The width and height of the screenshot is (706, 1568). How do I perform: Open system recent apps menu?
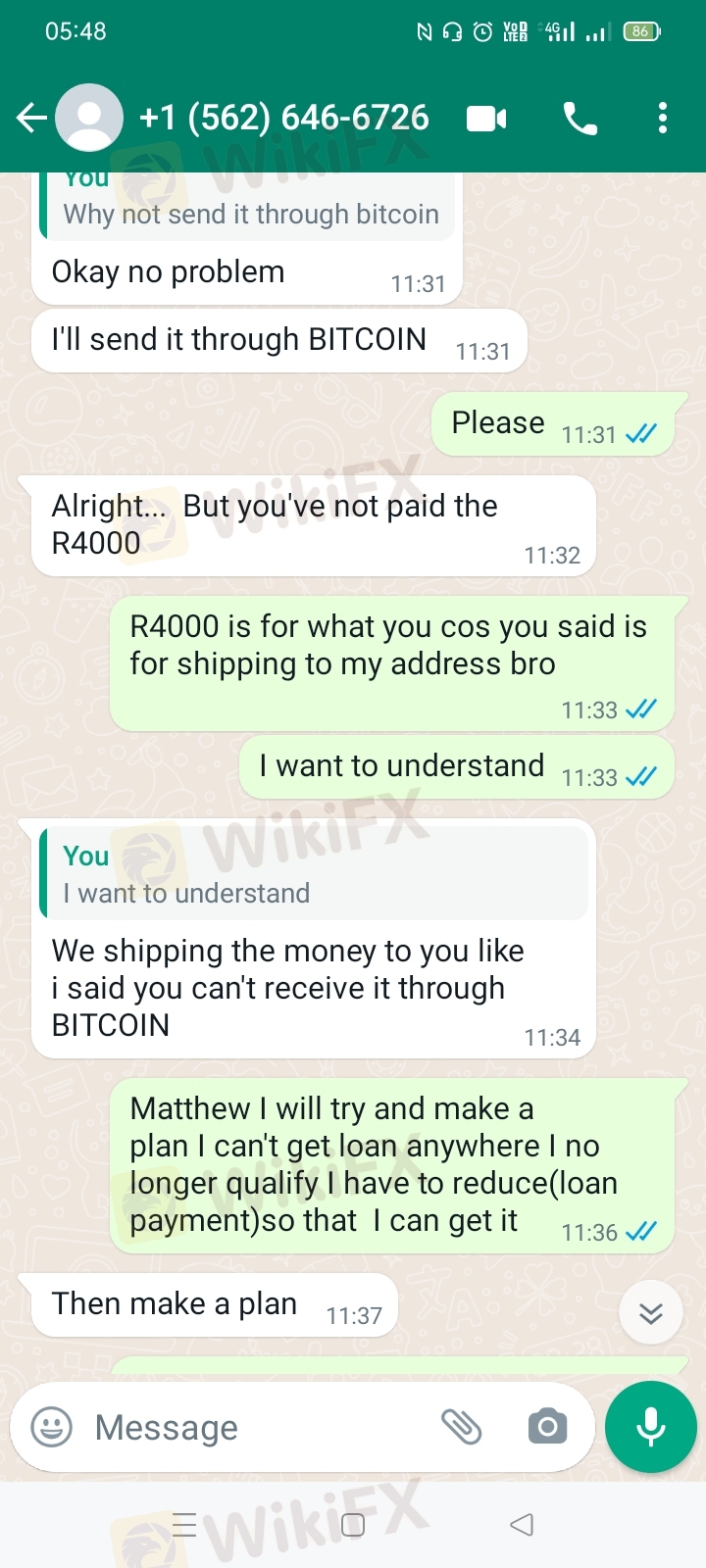click(x=184, y=1525)
